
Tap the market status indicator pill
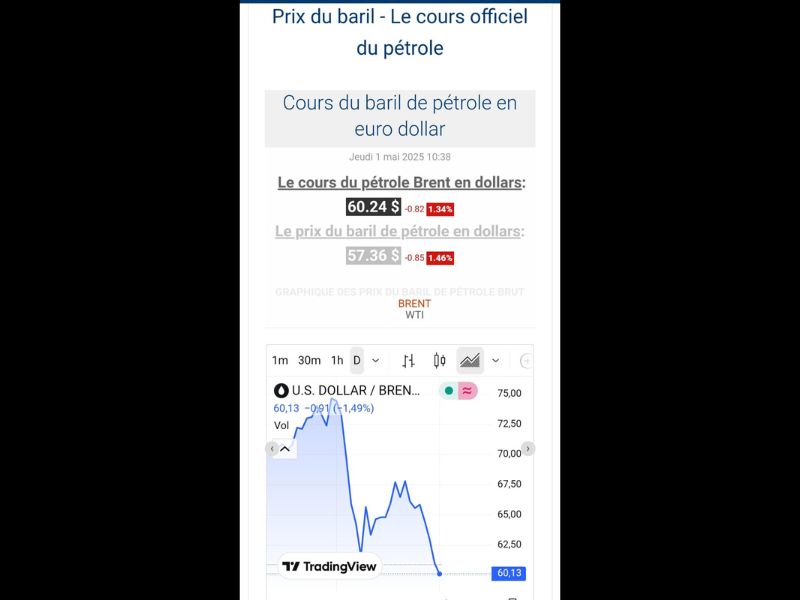(x=458, y=390)
